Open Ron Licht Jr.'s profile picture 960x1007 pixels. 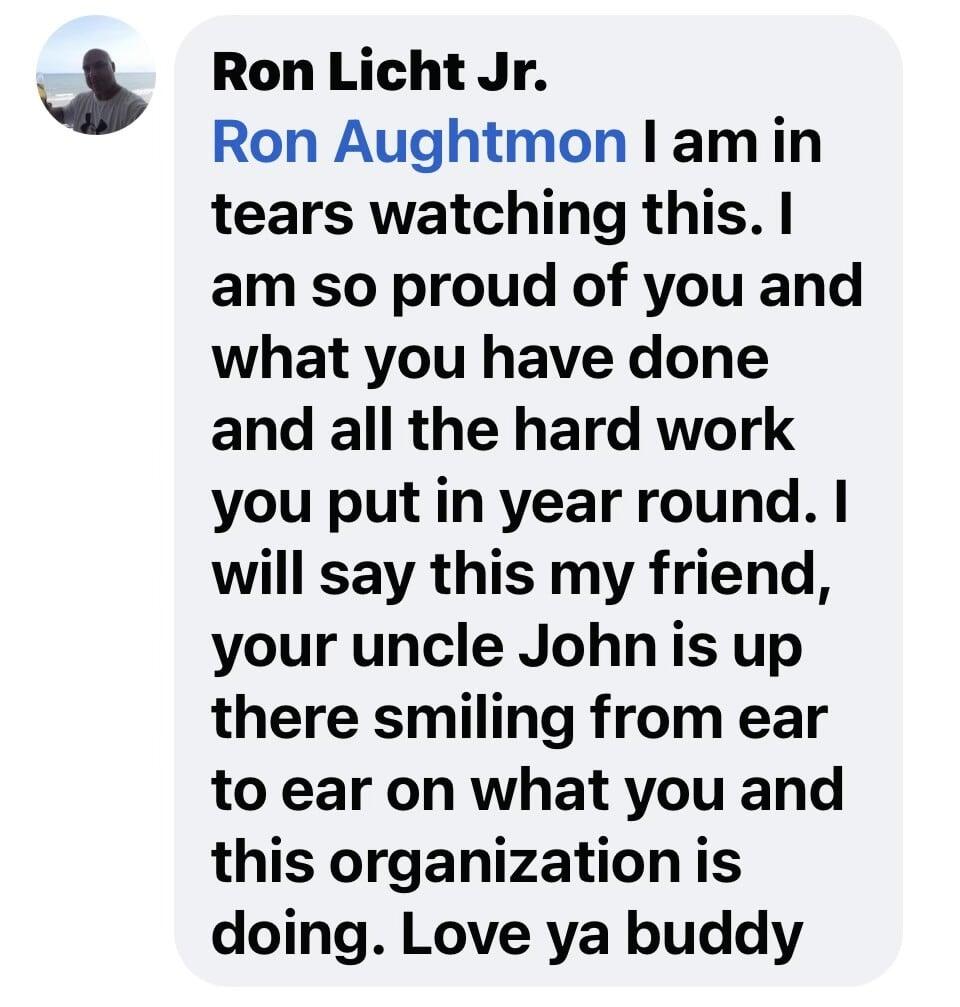coord(95,75)
